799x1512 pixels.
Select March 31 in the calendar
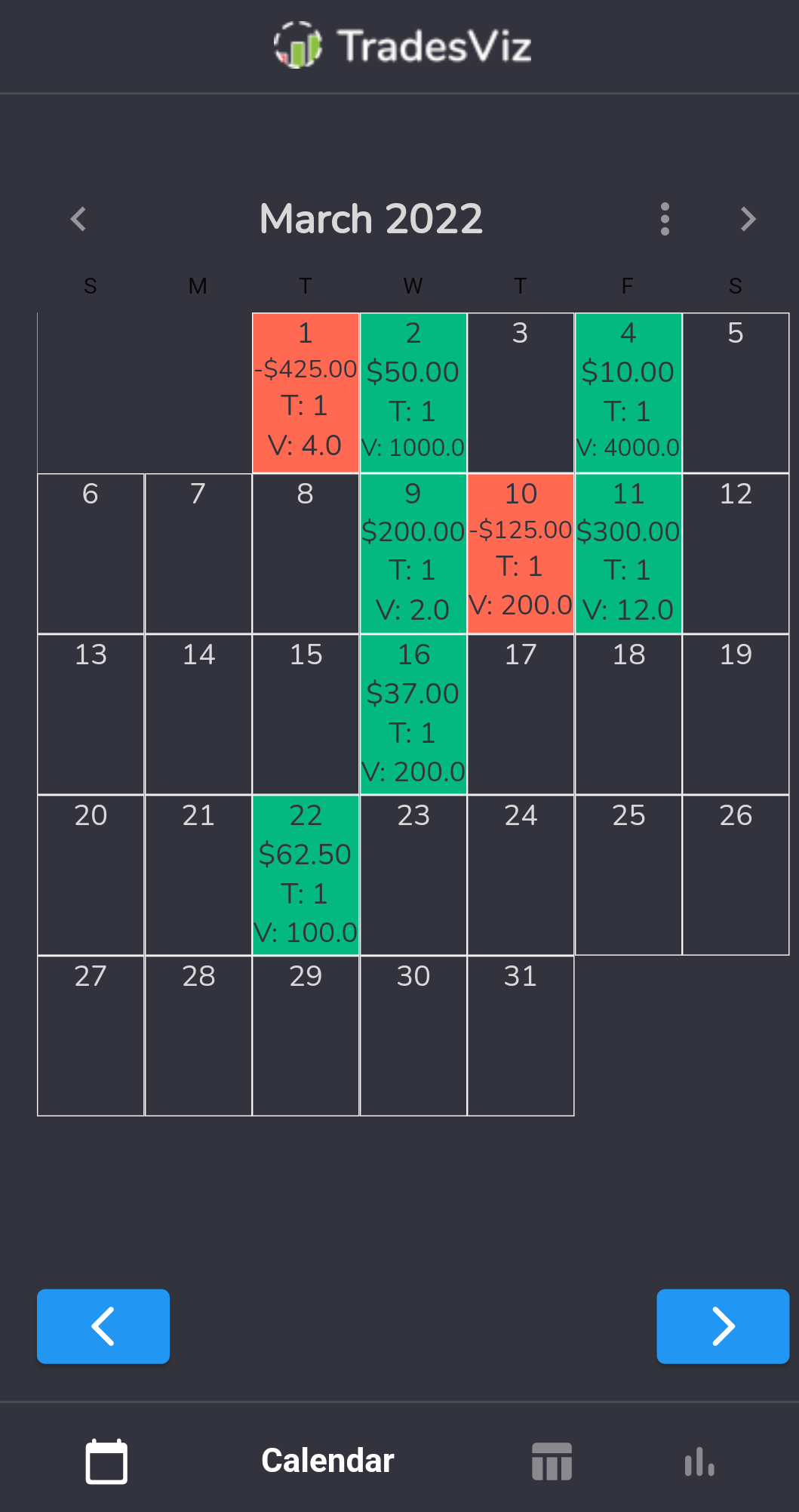[521, 1036]
